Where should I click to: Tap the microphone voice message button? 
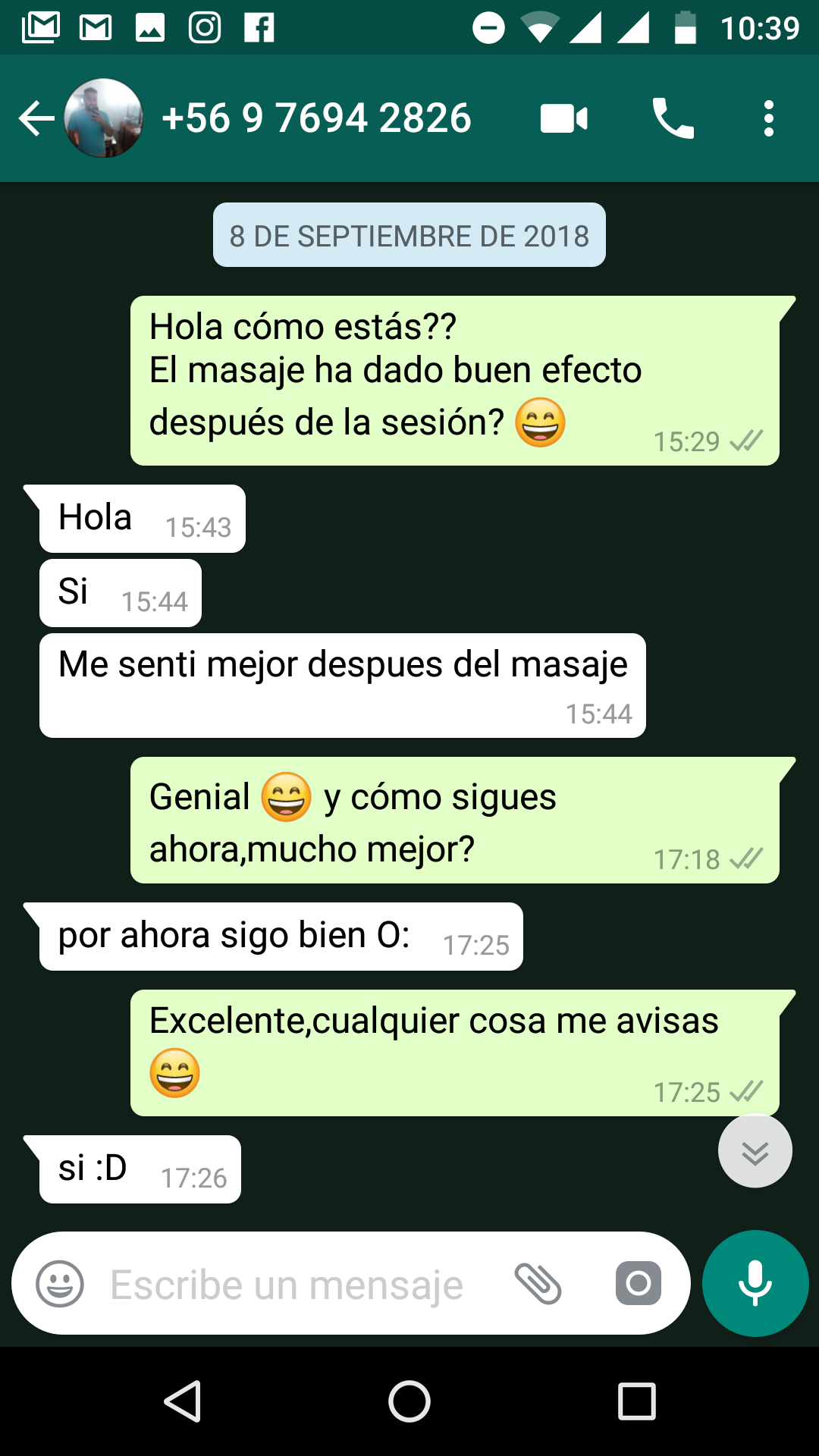(755, 1284)
